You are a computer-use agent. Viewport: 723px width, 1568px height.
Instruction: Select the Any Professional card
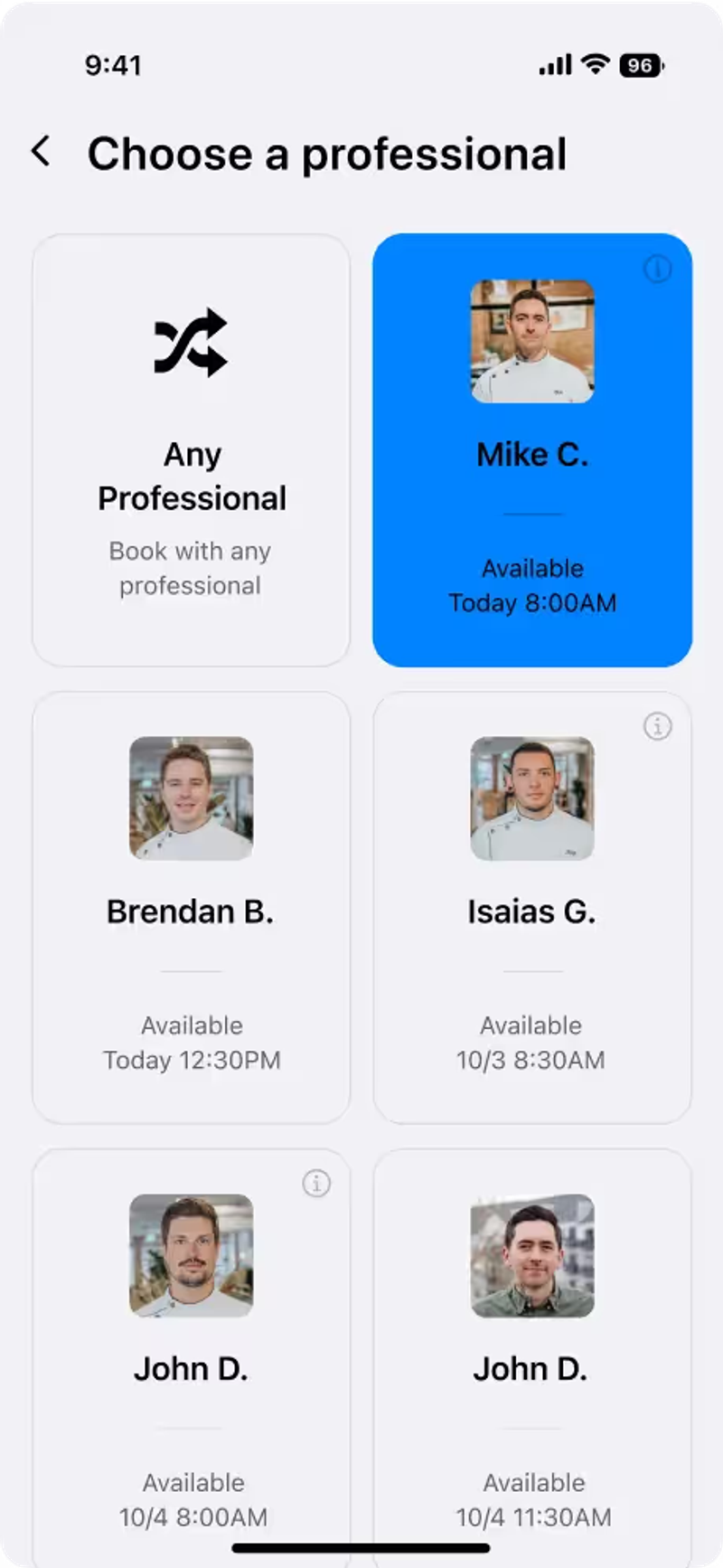pos(191,450)
